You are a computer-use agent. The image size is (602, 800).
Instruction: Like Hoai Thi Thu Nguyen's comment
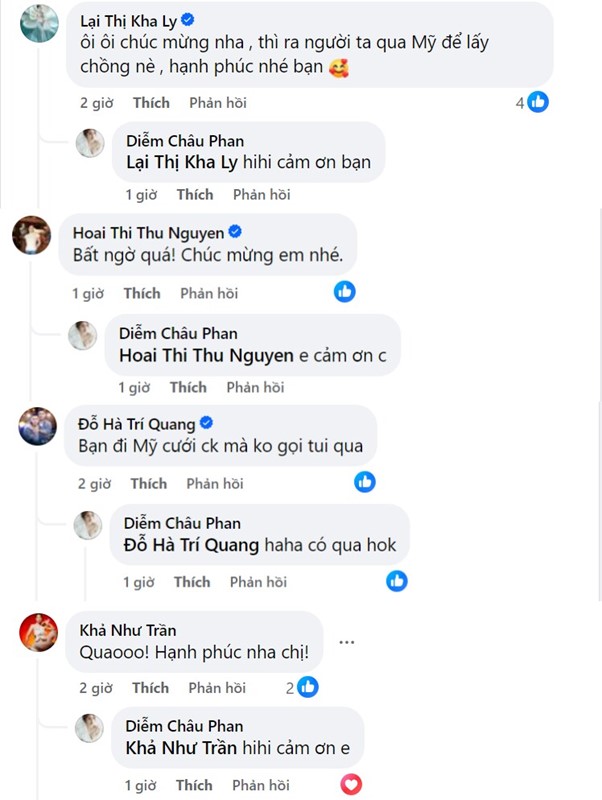point(142,293)
